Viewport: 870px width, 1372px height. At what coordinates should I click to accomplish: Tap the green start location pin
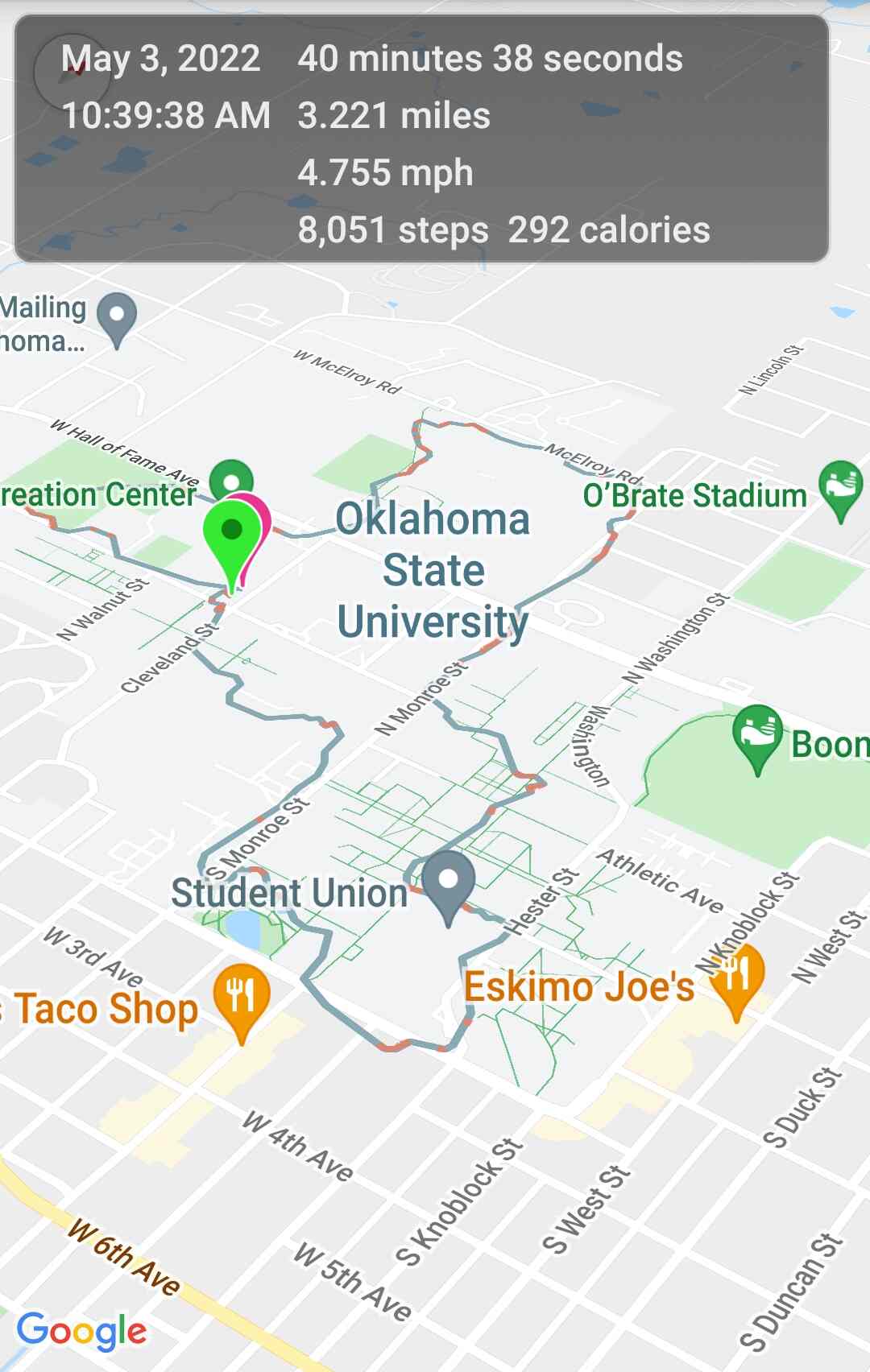tap(231, 533)
